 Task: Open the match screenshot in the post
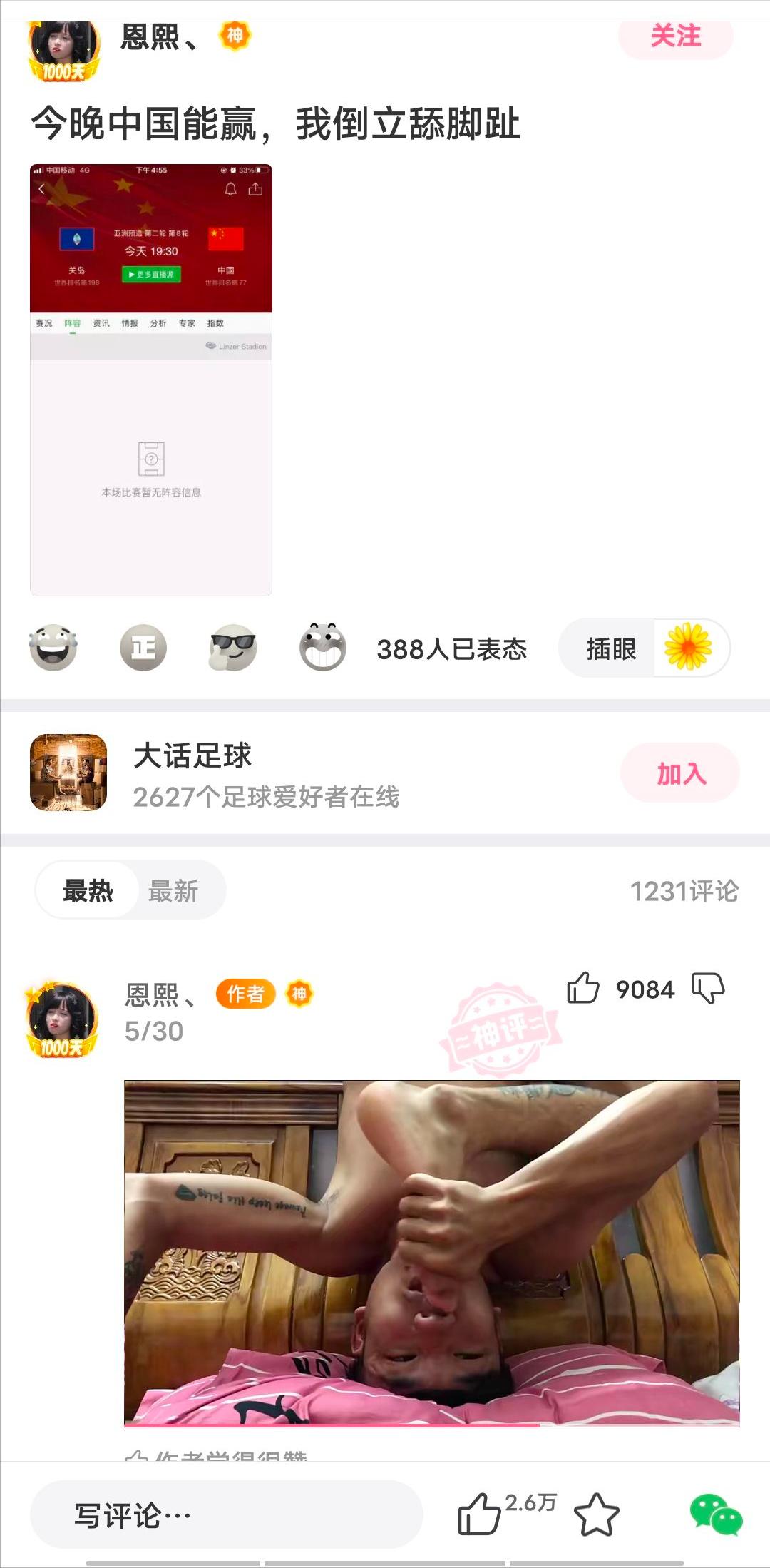pos(150,378)
